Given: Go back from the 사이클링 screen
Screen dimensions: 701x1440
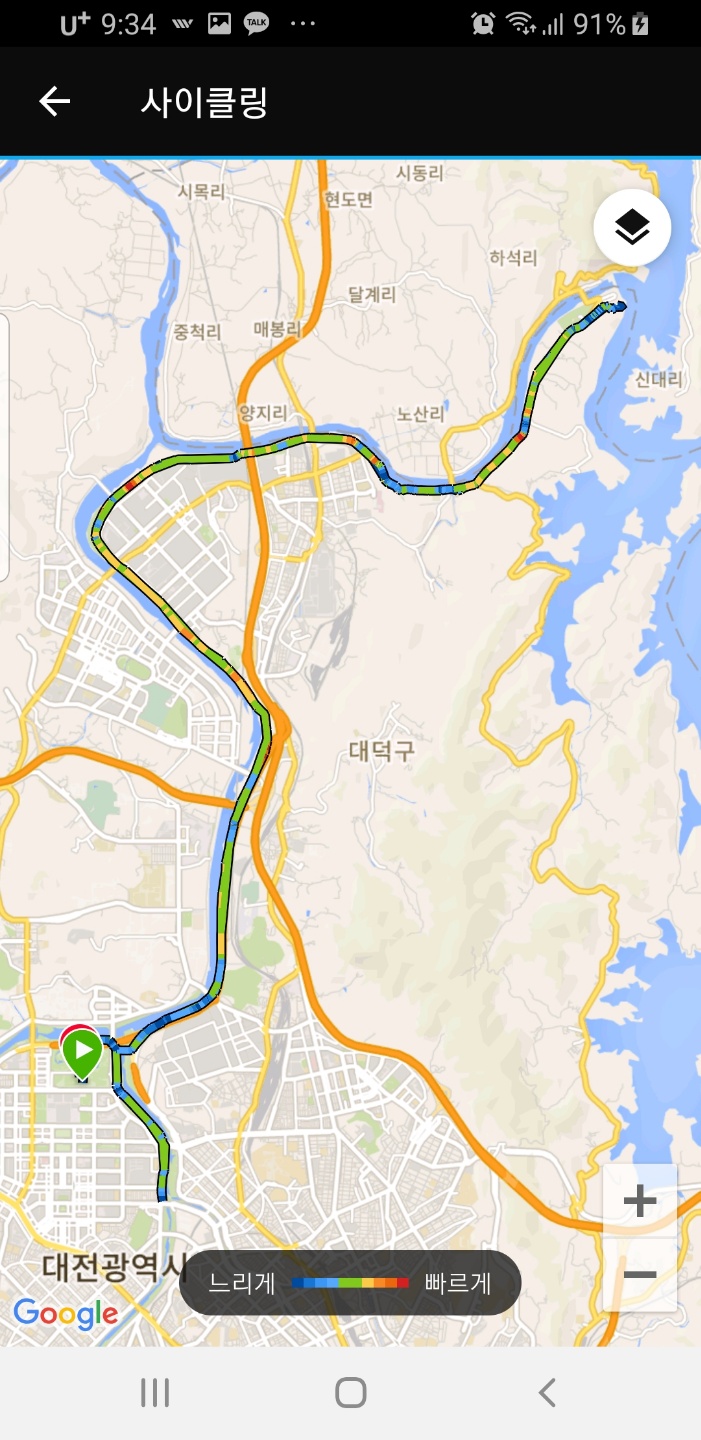Looking at the screenshot, I should 55,102.
